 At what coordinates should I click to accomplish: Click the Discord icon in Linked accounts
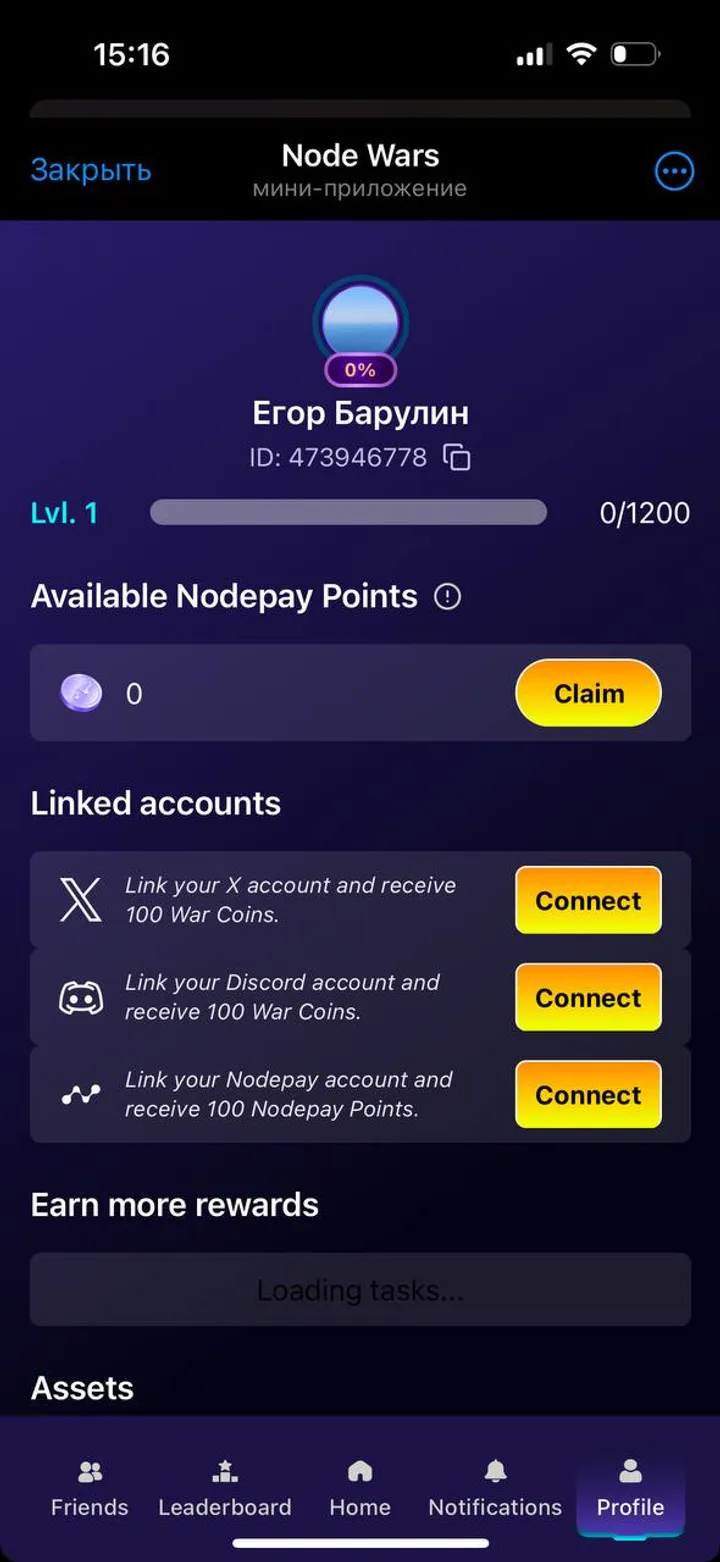click(x=81, y=997)
